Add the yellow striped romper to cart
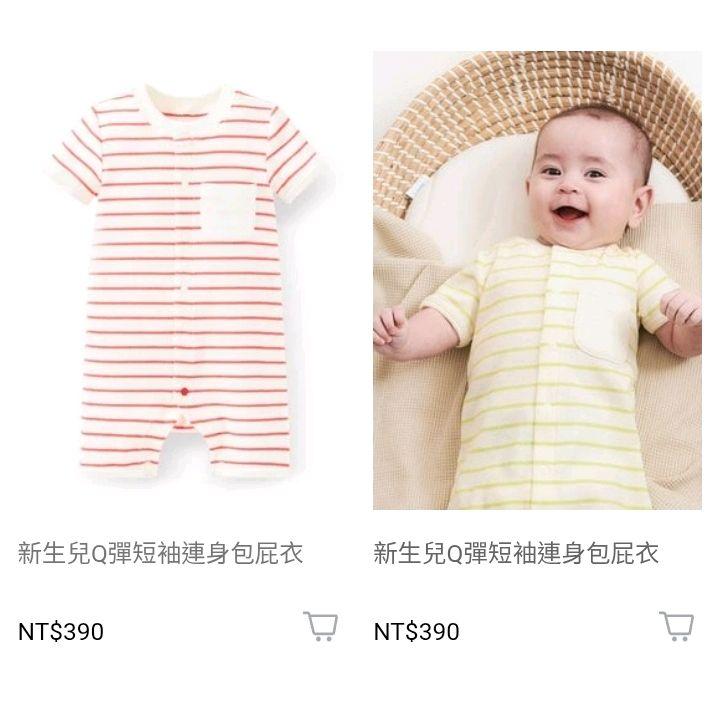 676,627
